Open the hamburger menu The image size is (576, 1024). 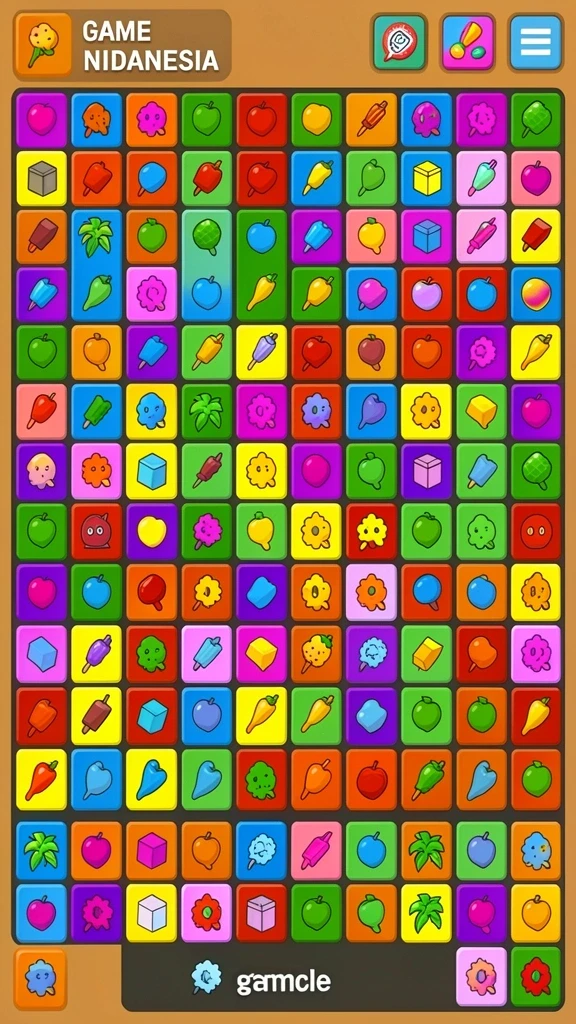(536, 42)
